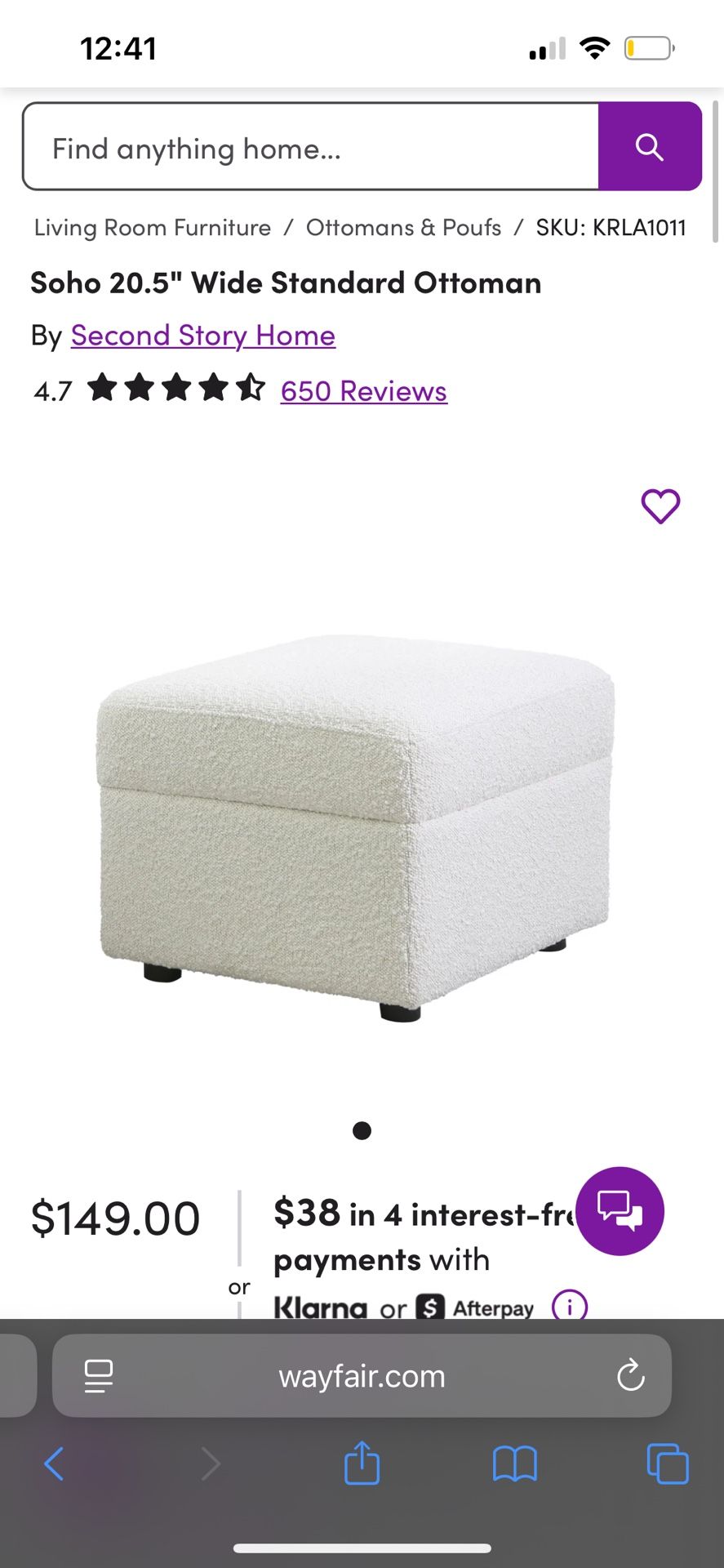This screenshot has width=724, height=1568.
Task: Tap the wayfair.com address bar
Action: point(362,1376)
